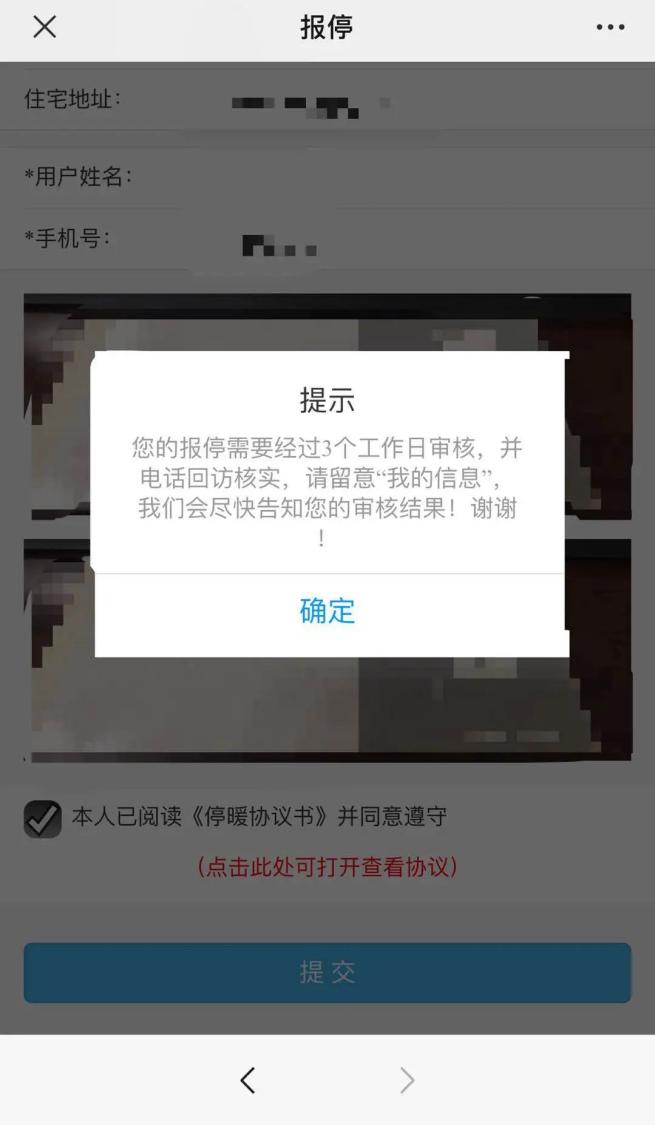Confirm the prompt by tapping 确定
Image resolution: width=655 pixels, height=1125 pixels.
coord(328,611)
